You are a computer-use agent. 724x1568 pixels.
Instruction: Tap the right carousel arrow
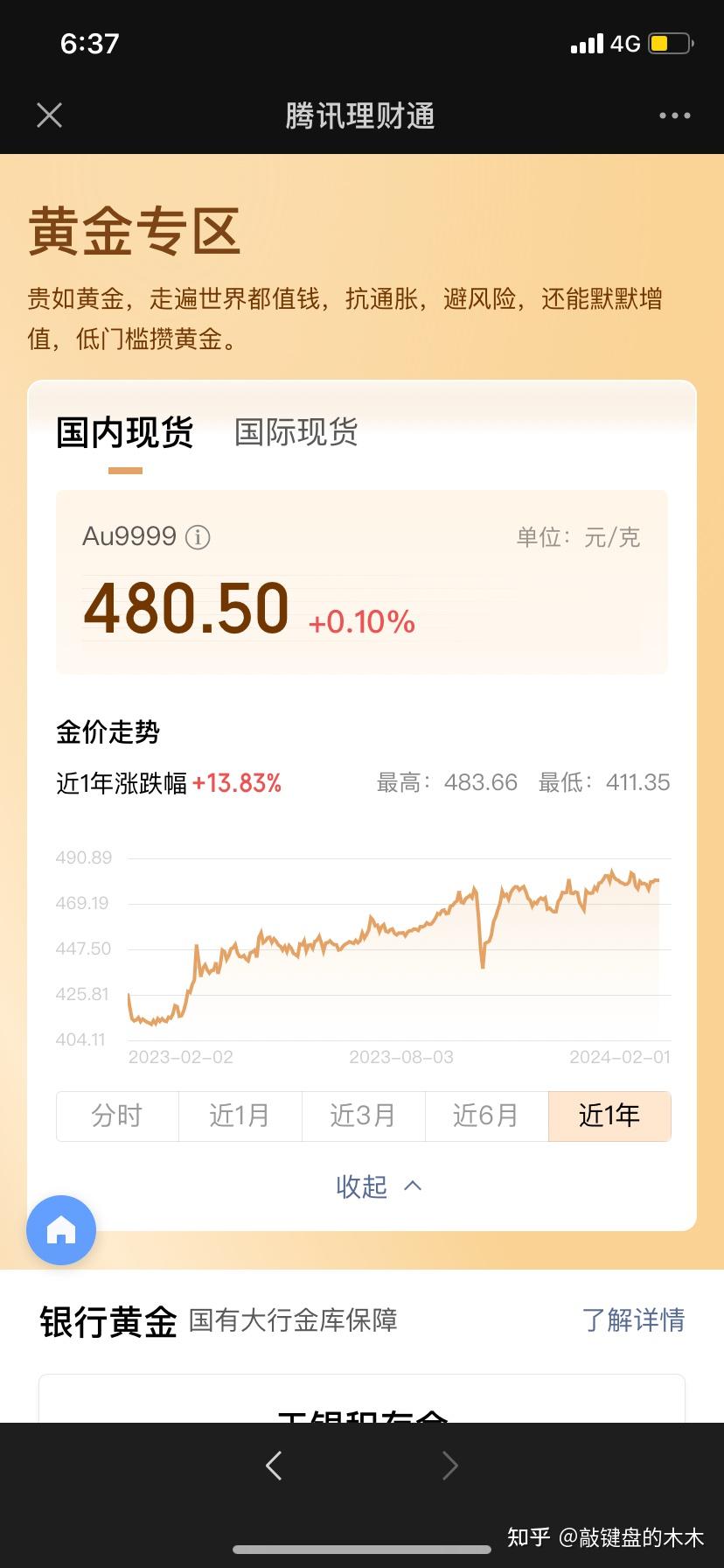449,1466
